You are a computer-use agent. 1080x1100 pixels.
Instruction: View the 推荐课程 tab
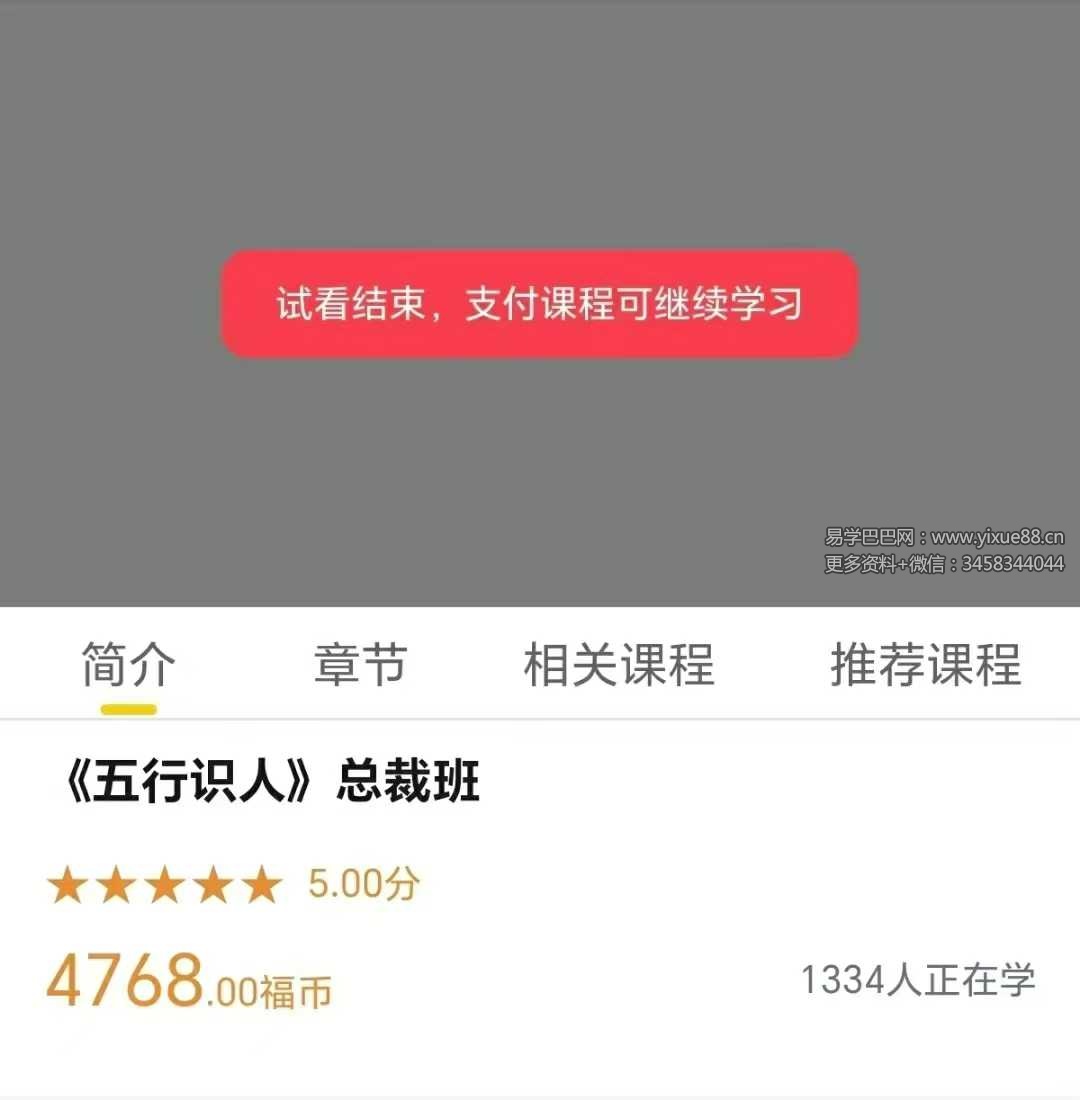pos(925,665)
